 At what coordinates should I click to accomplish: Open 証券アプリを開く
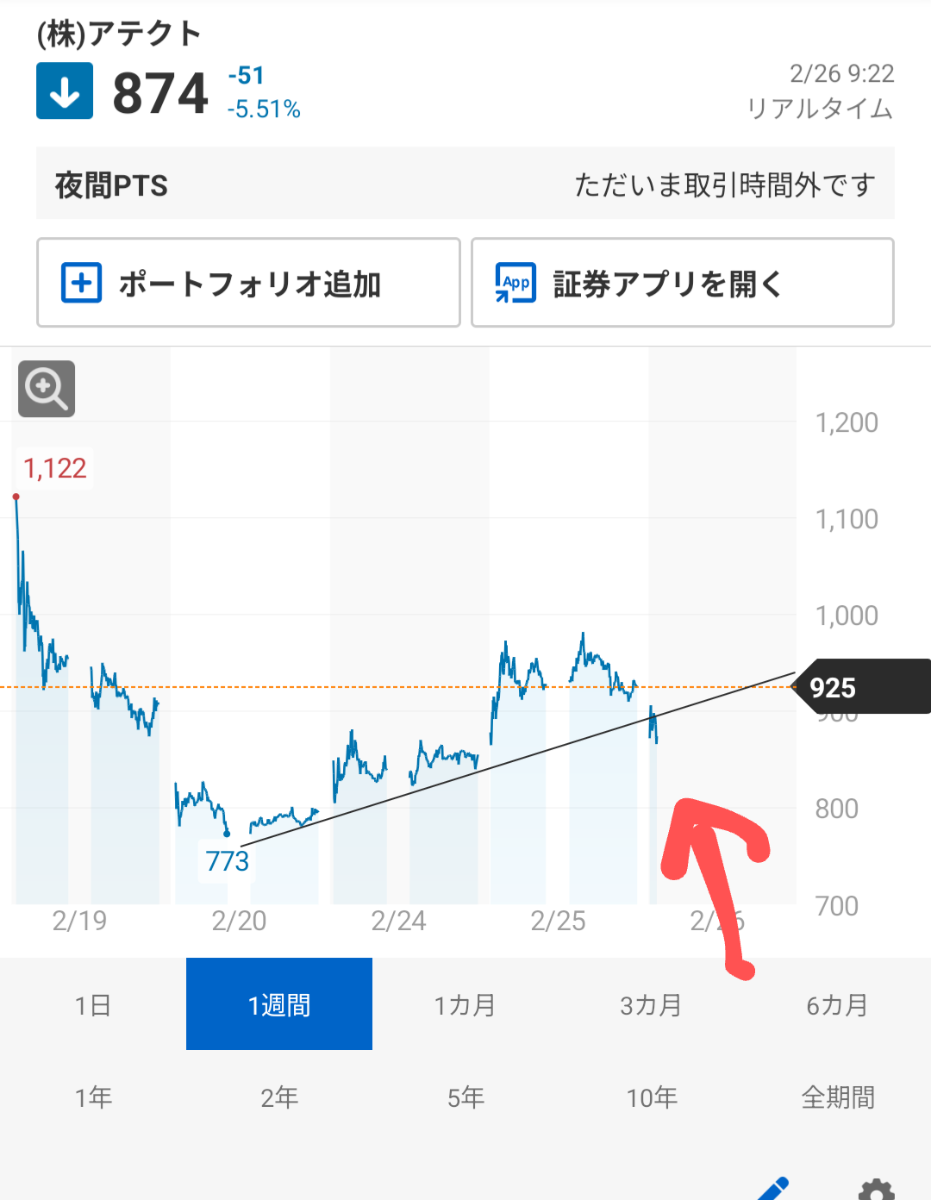pyautogui.click(x=682, y=283)
